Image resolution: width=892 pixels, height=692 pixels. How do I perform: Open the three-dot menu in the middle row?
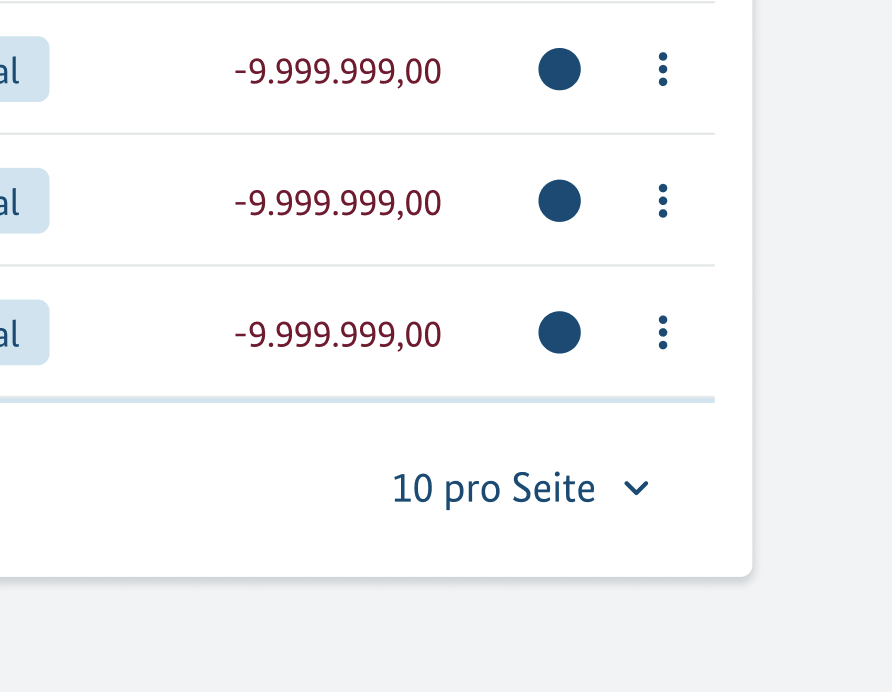pos(662,201)
